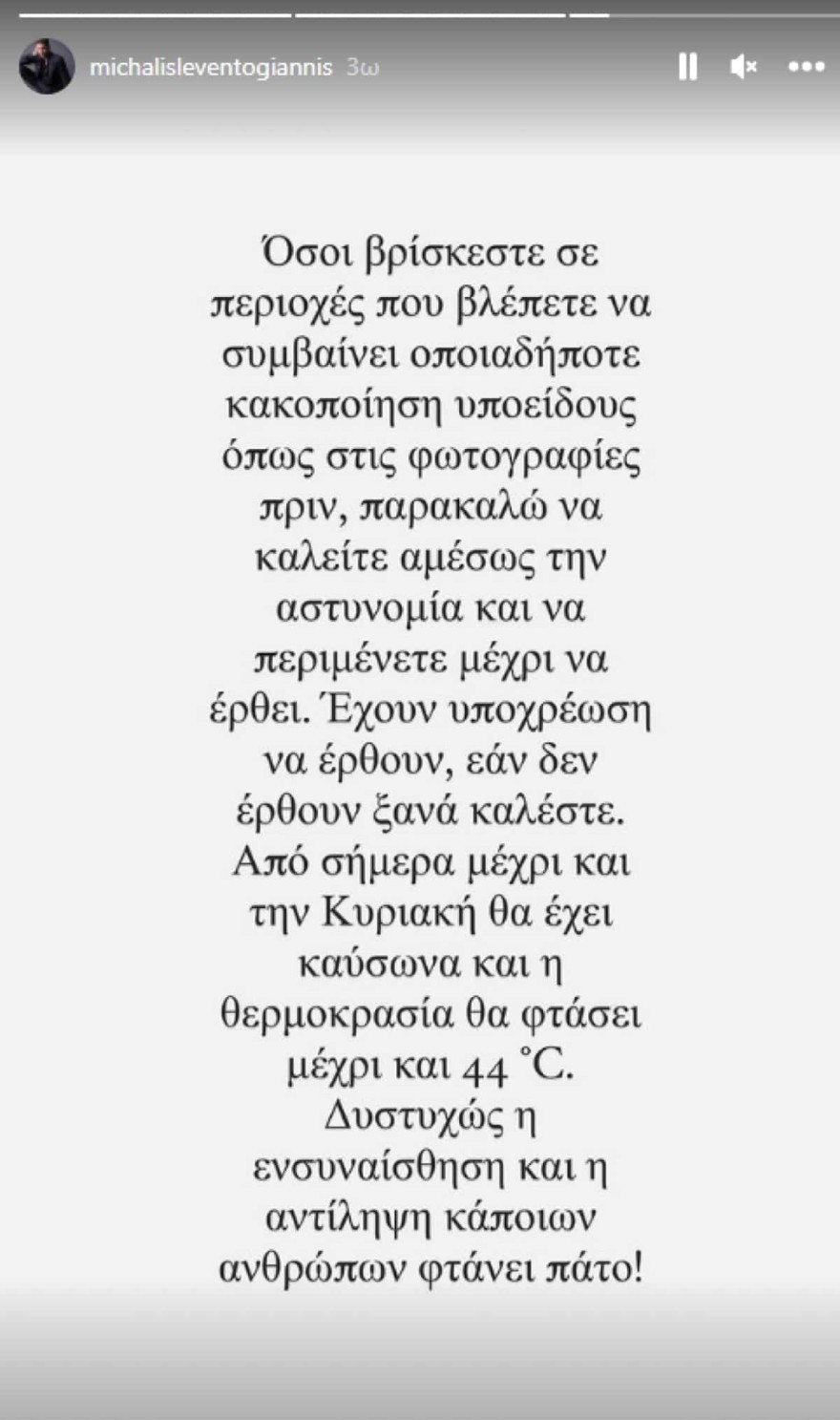Select the pause icon in the header

point(687,67)
